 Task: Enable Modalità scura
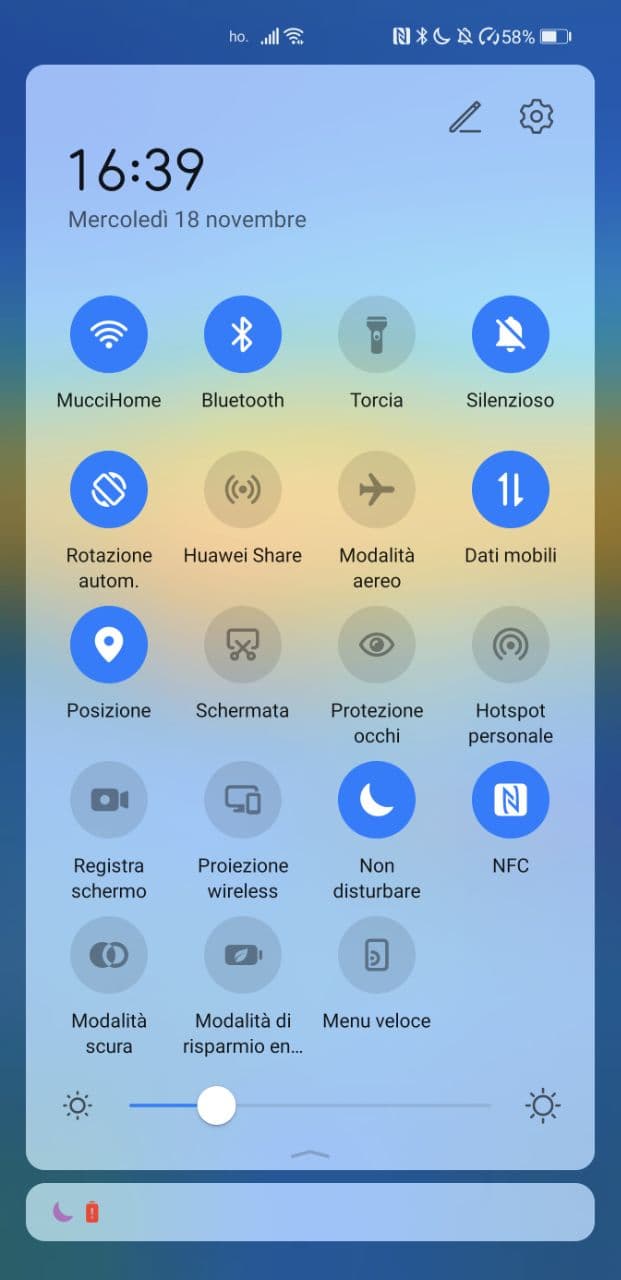(x=109, y=955)
